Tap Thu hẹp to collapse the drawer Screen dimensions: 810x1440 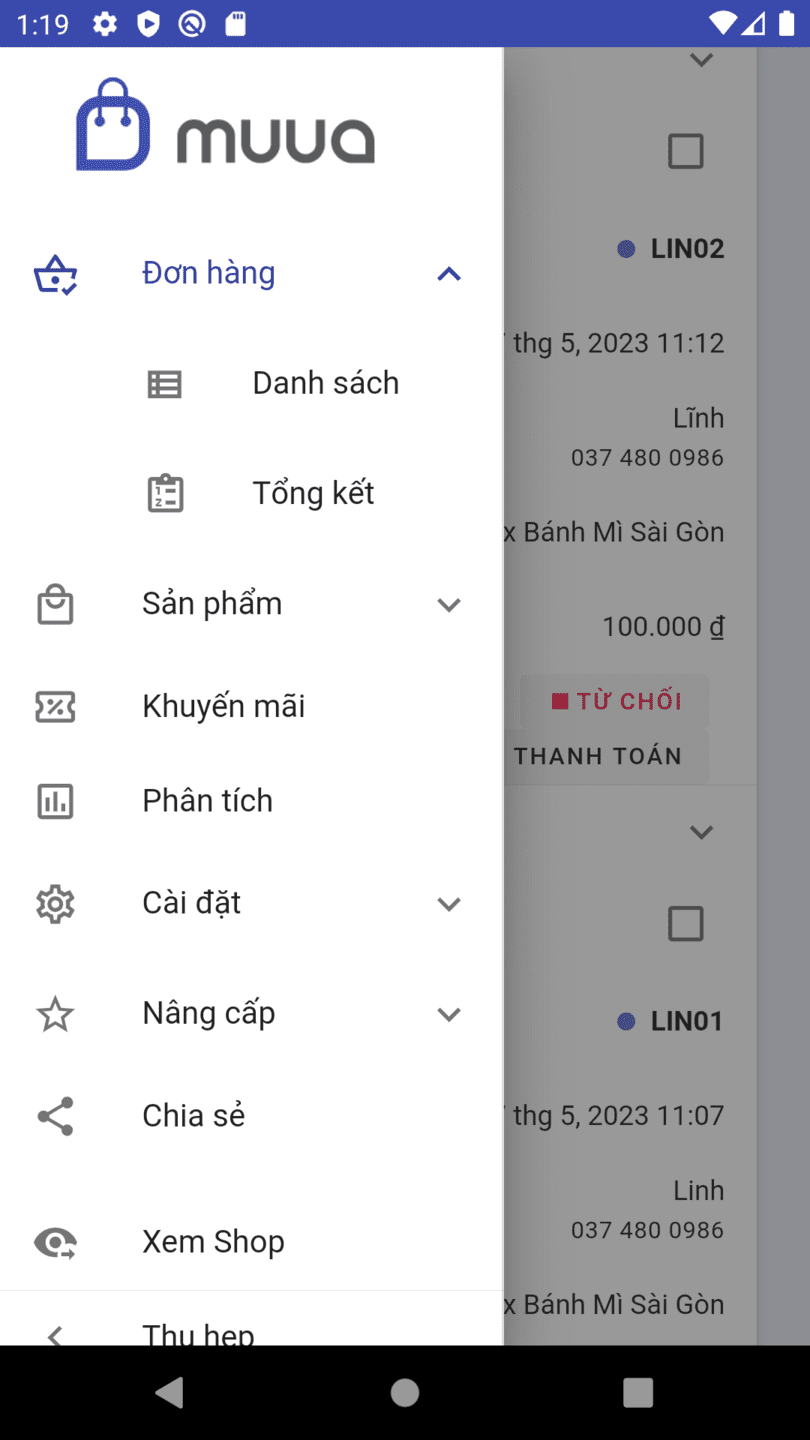pyautogui.click(x=198, y=1332)
